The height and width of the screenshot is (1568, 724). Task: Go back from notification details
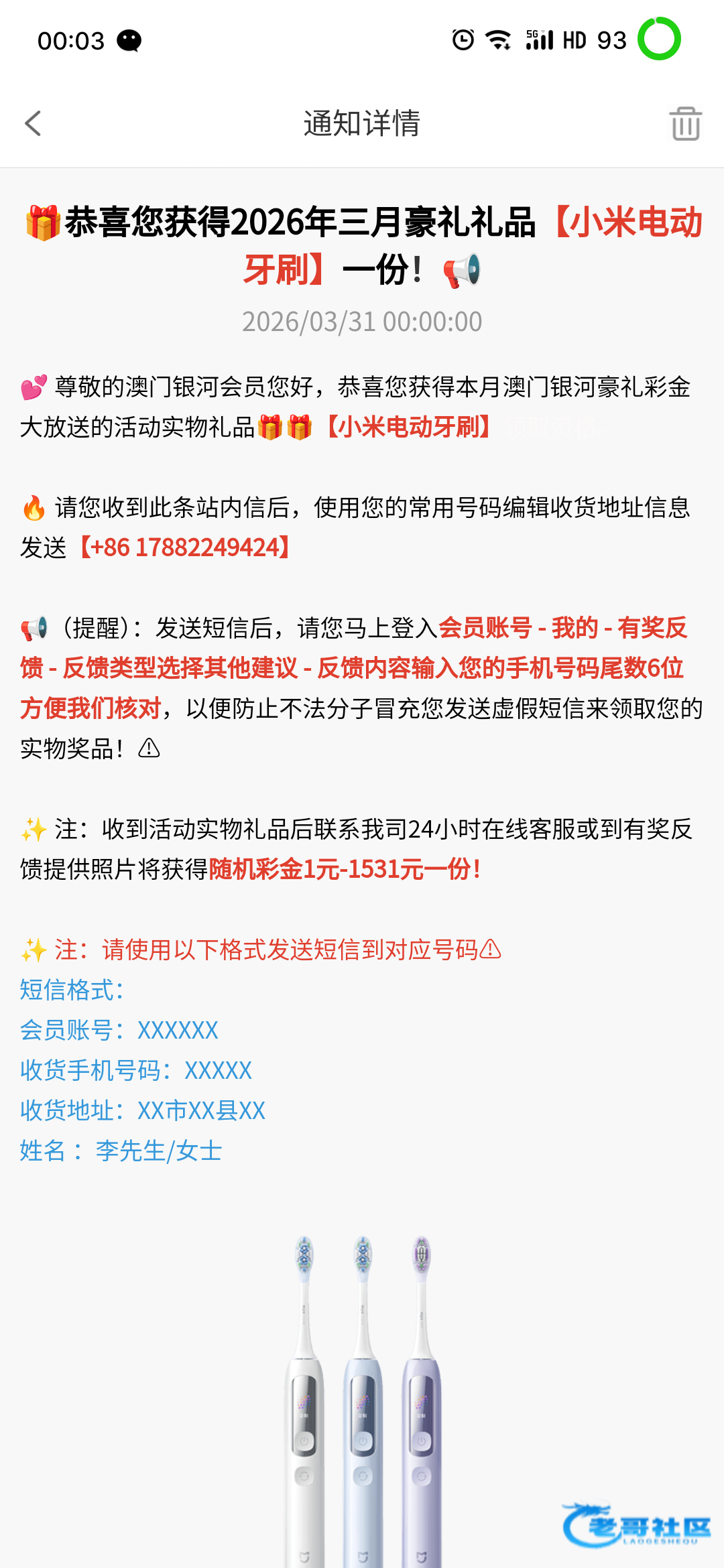(x=34, y=123)
